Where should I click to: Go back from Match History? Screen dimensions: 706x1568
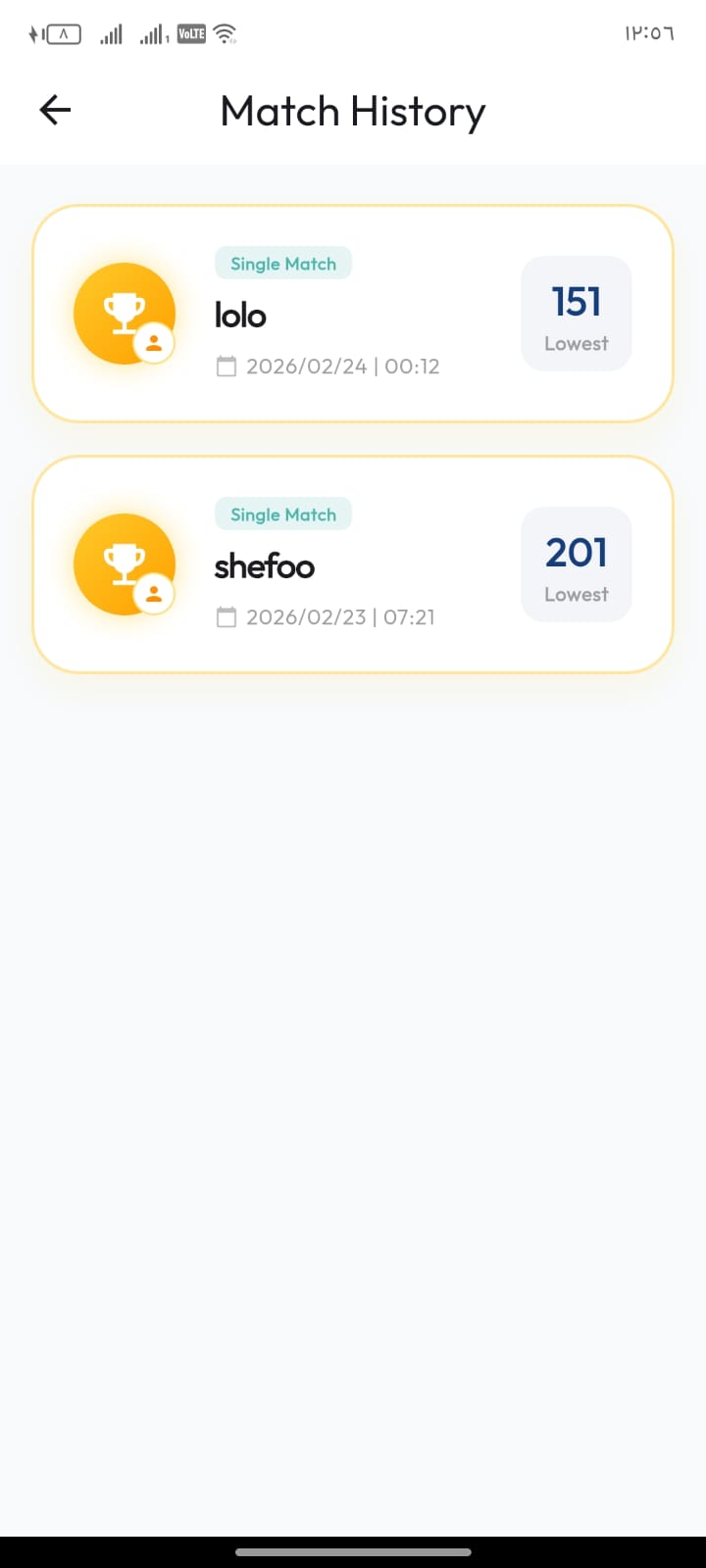click(55, 110)
